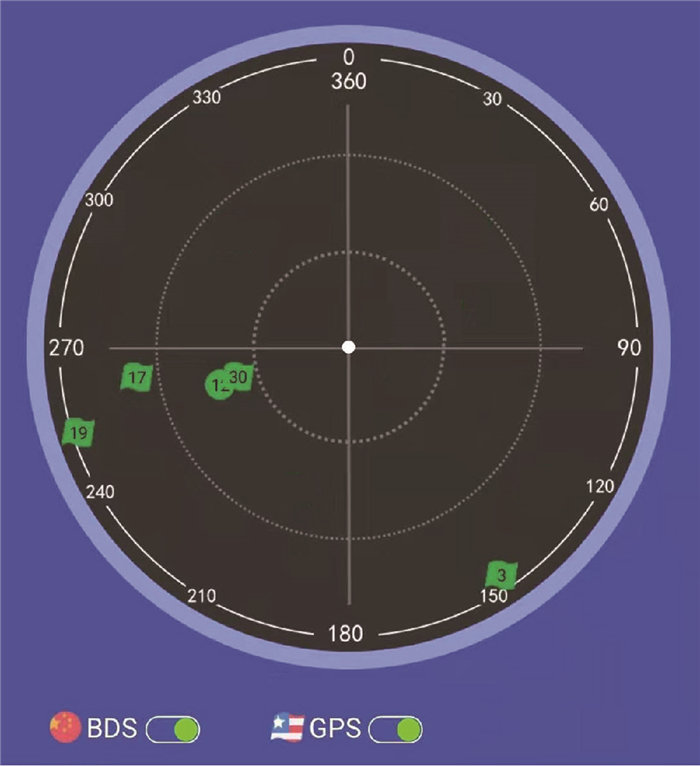The image size is (700, 766).
Task: Disable the GPS satellite switch
Action: (x=395, y=730)
